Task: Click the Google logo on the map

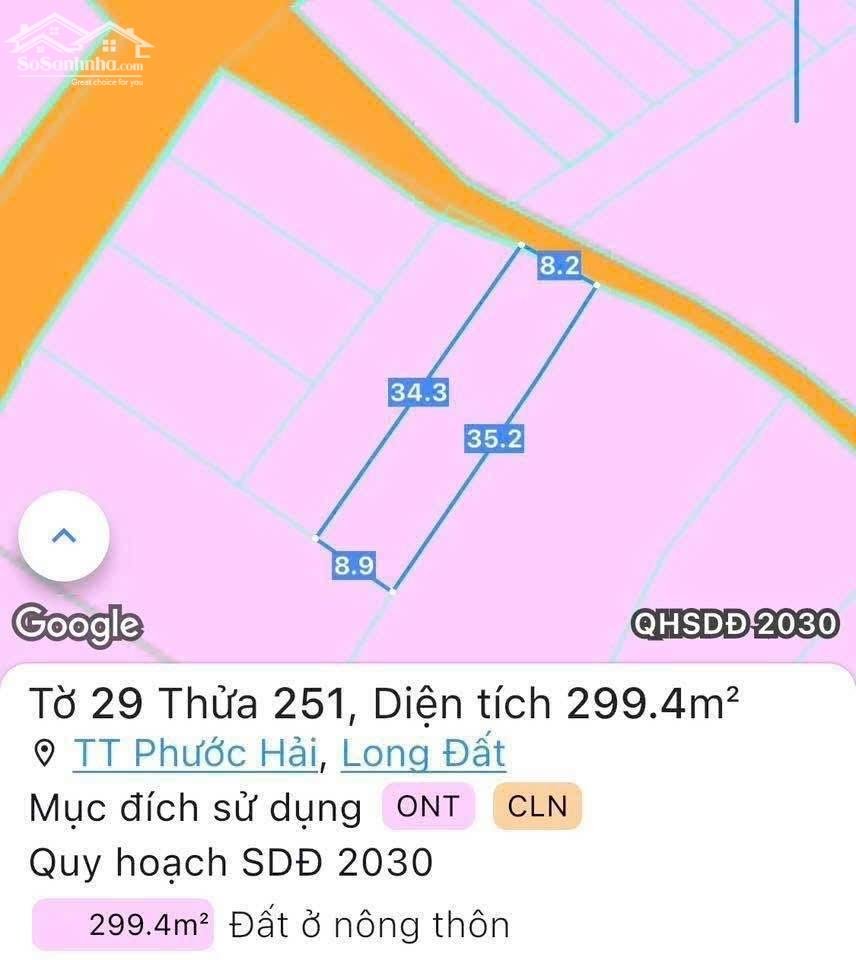Action: (x=80, y=626)
